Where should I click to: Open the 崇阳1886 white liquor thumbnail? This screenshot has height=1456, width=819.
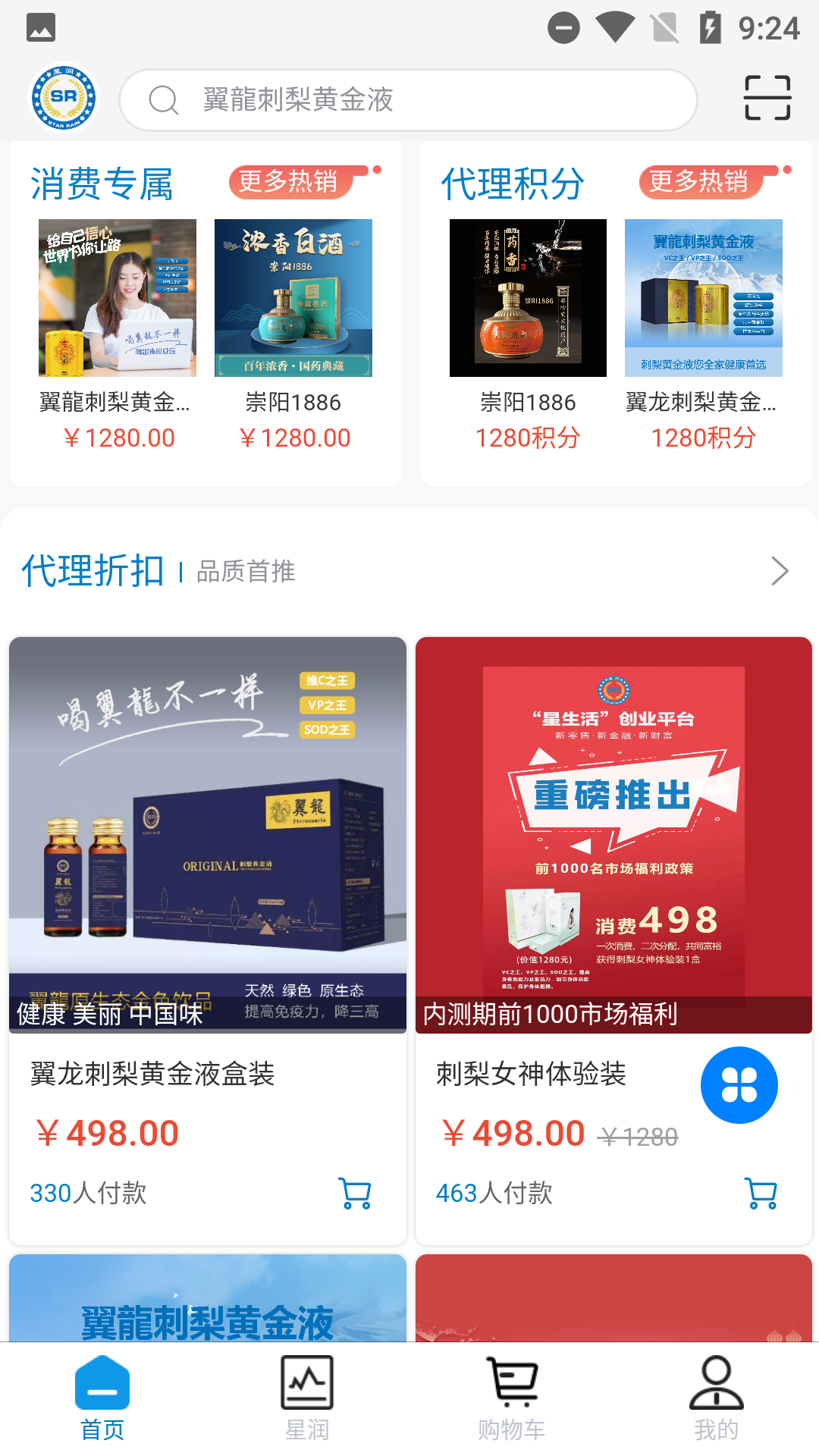tap(293, 299)
